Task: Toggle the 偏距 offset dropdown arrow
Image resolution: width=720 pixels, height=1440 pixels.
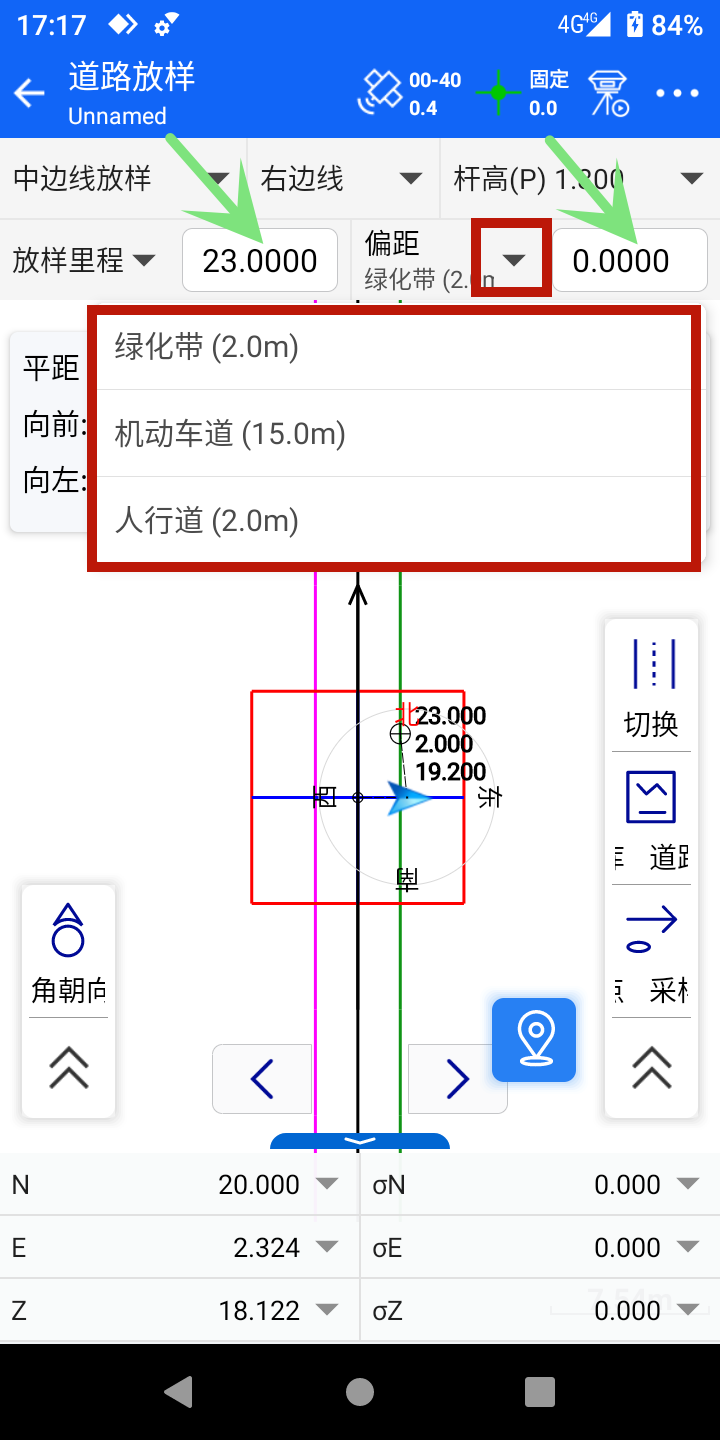Action: (x=513, y=261)
